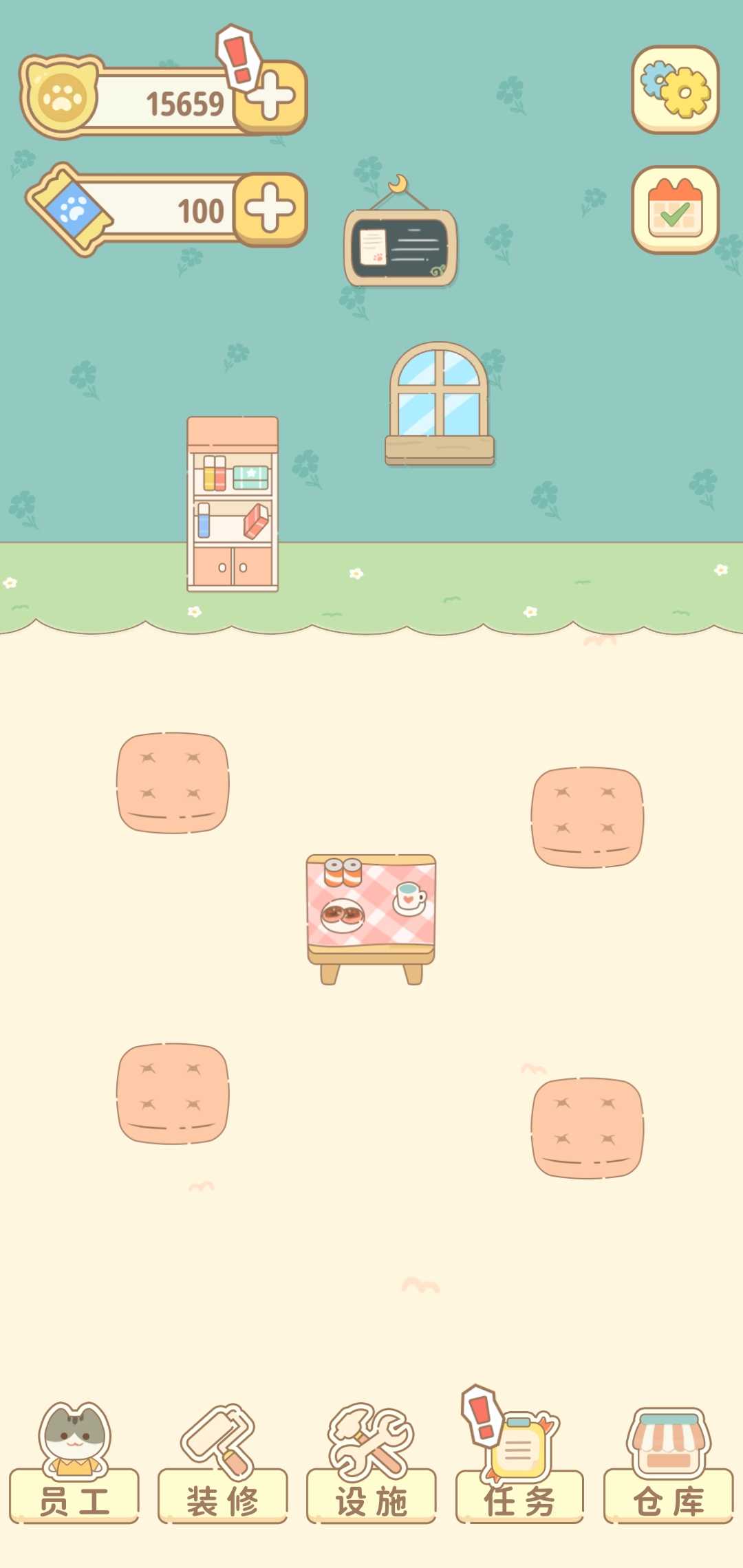This screenshot has width=743, height=1568.
Task: Click the blue cat food ticket icon
Action: [69, 210]
